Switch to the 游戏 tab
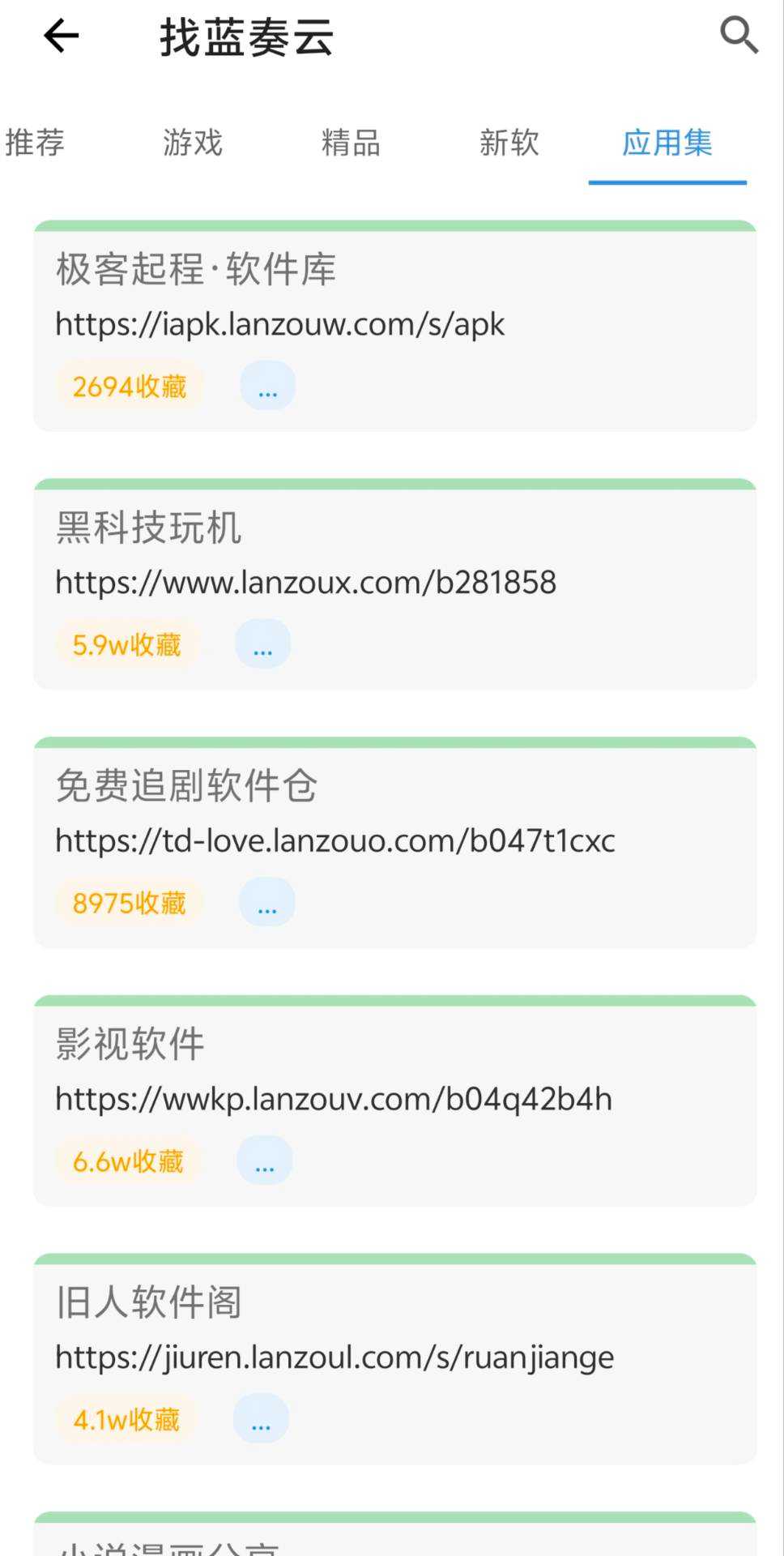The image size is (784, 1556). pyautogui.click(x=193, y=143)
